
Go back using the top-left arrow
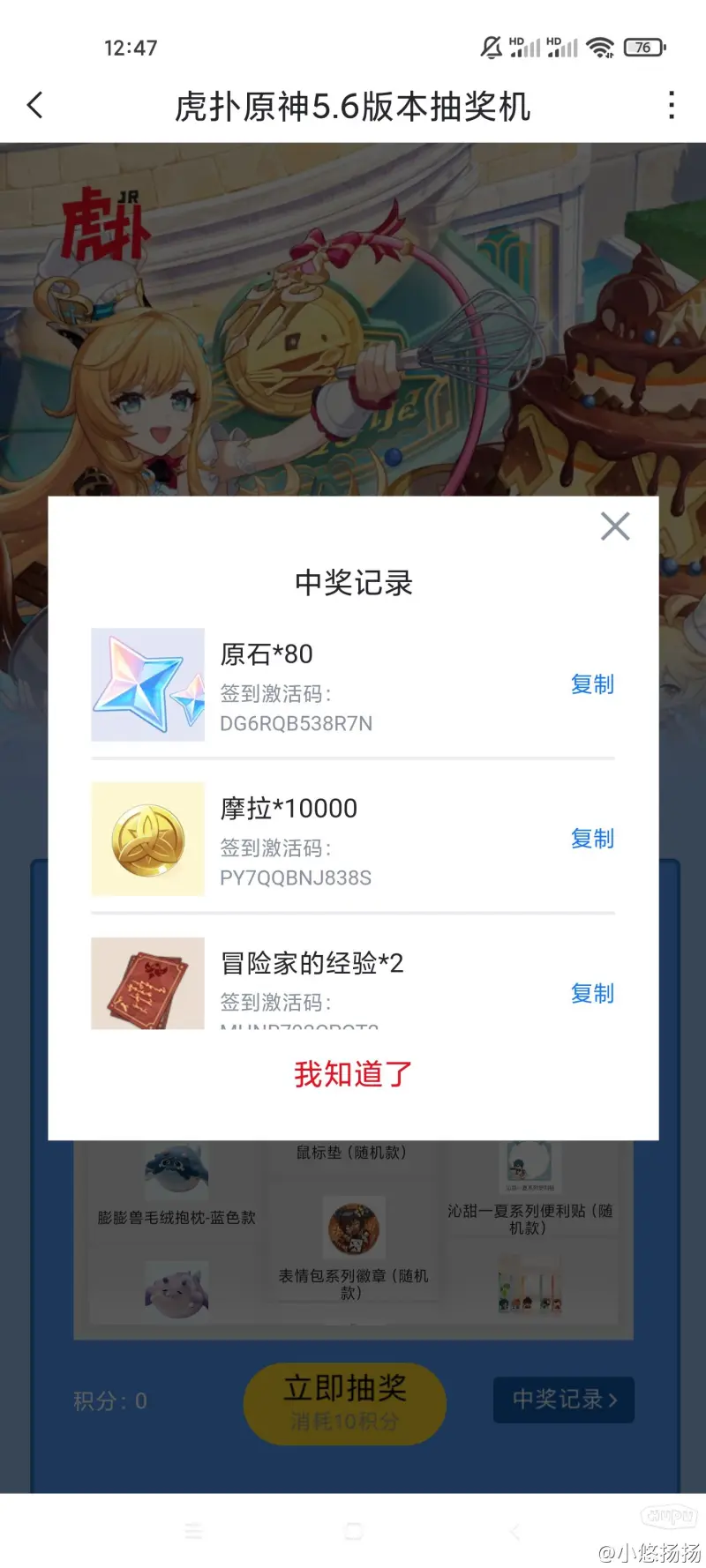tap(35, 106)
